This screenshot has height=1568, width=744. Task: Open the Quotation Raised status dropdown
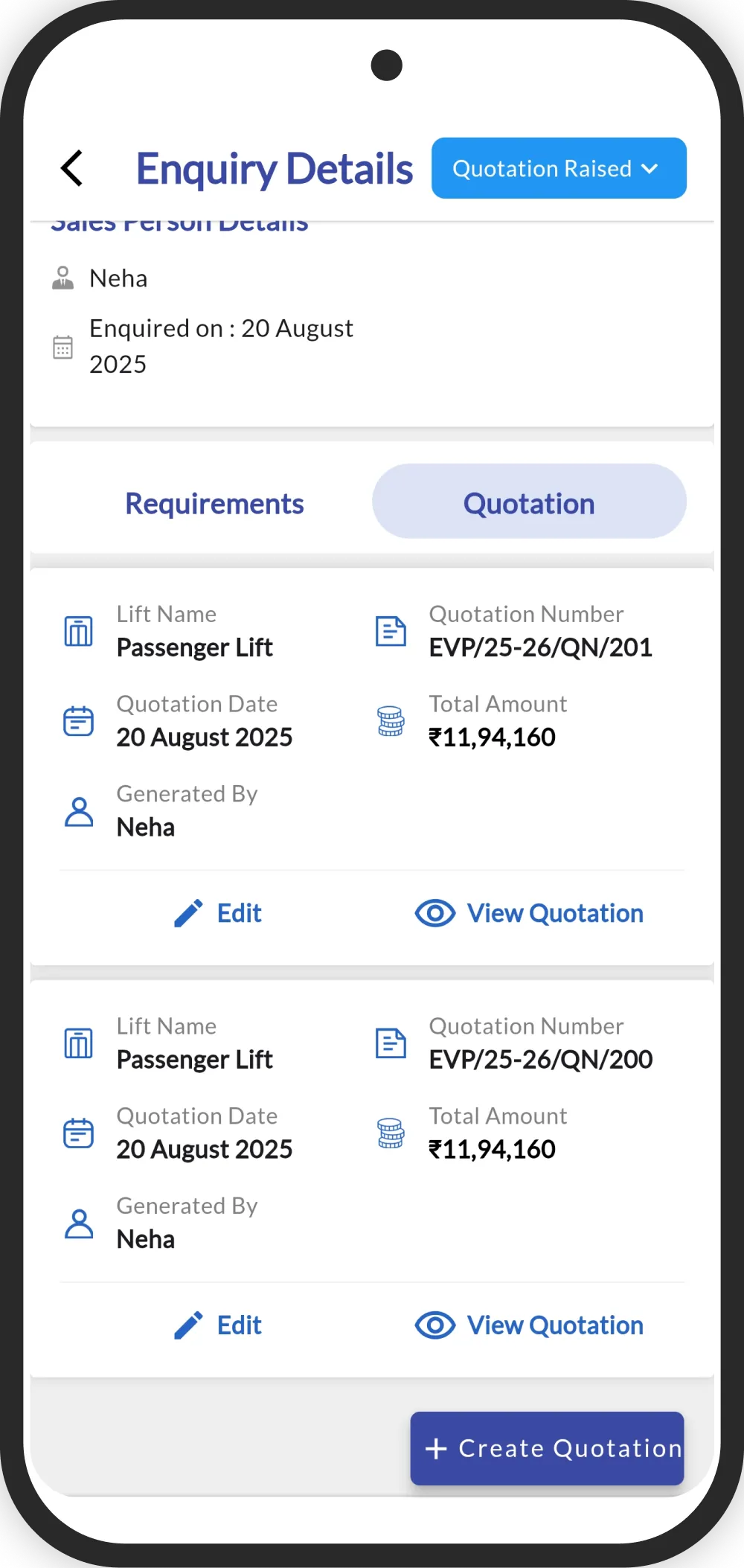point(558,168)
